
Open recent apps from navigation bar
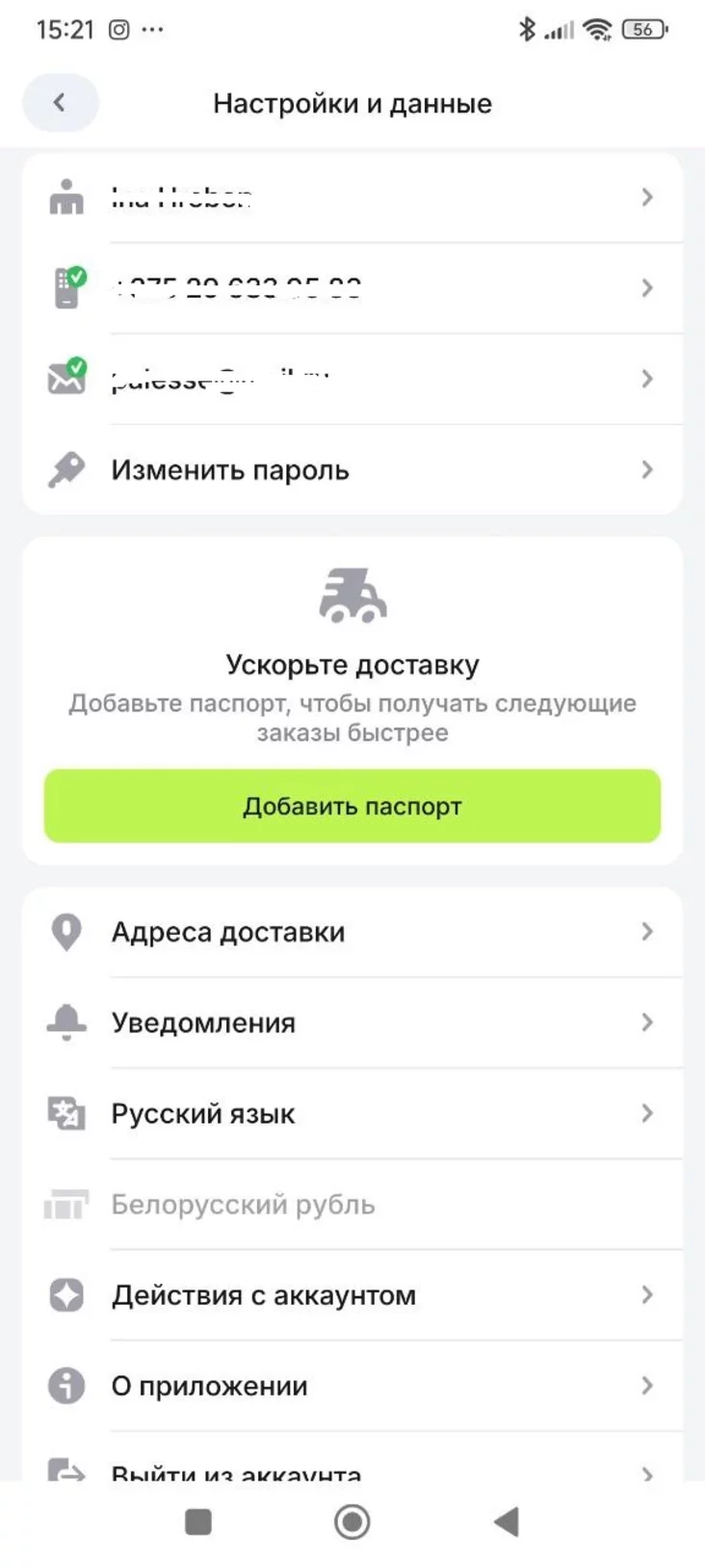[x=198, y=1522]
